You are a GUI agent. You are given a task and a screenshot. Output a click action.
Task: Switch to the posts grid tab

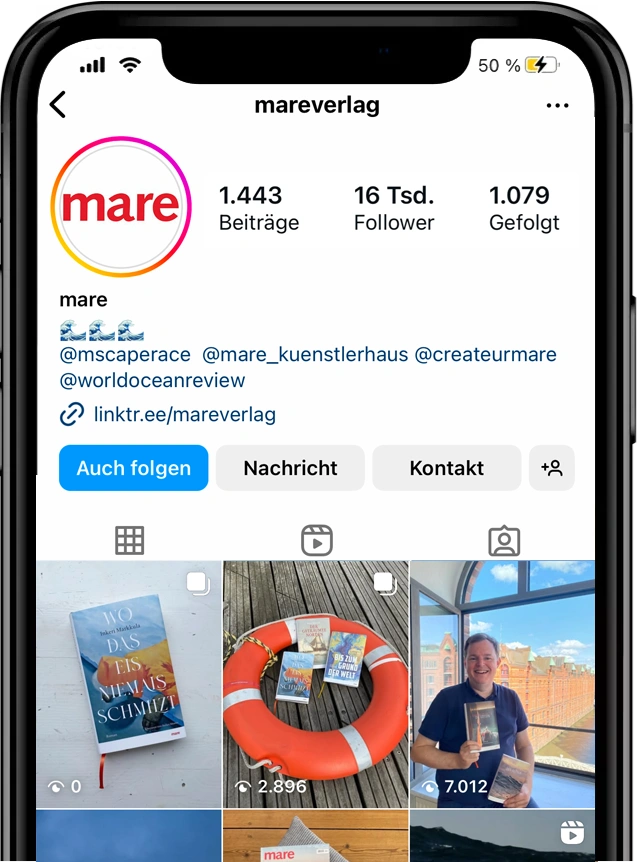(130, 540)
